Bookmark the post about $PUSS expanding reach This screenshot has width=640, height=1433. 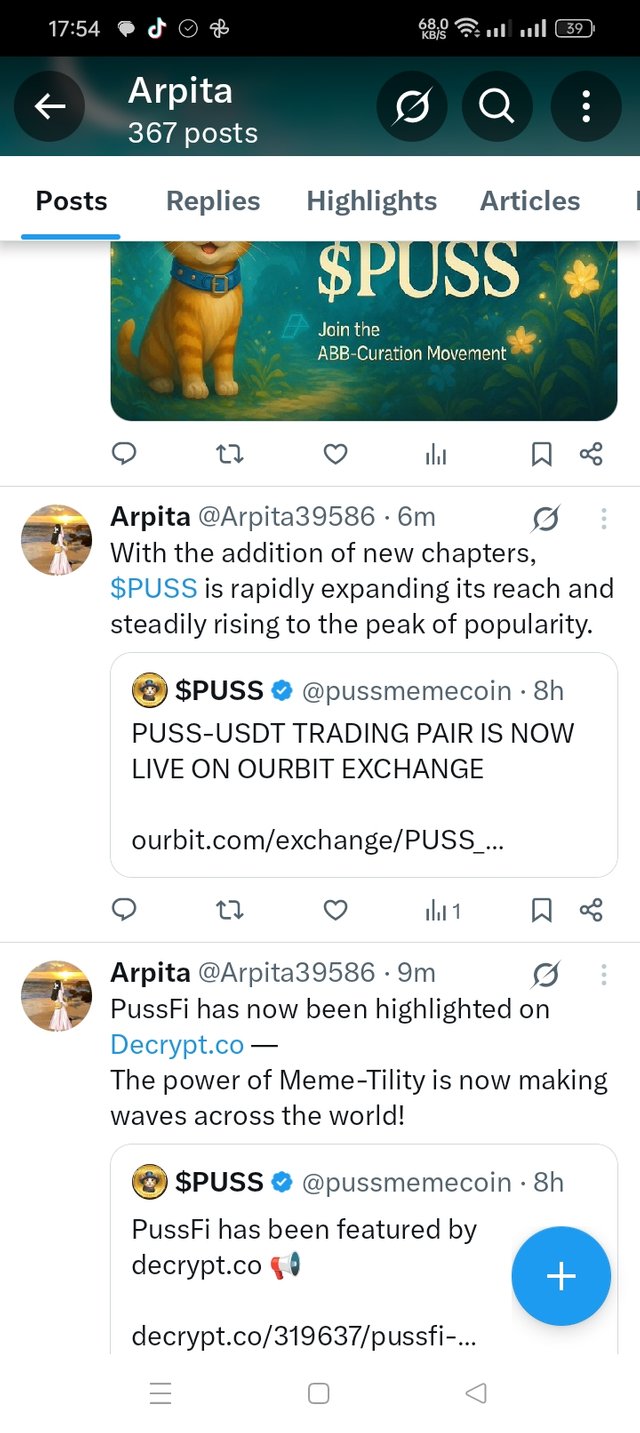541,910
